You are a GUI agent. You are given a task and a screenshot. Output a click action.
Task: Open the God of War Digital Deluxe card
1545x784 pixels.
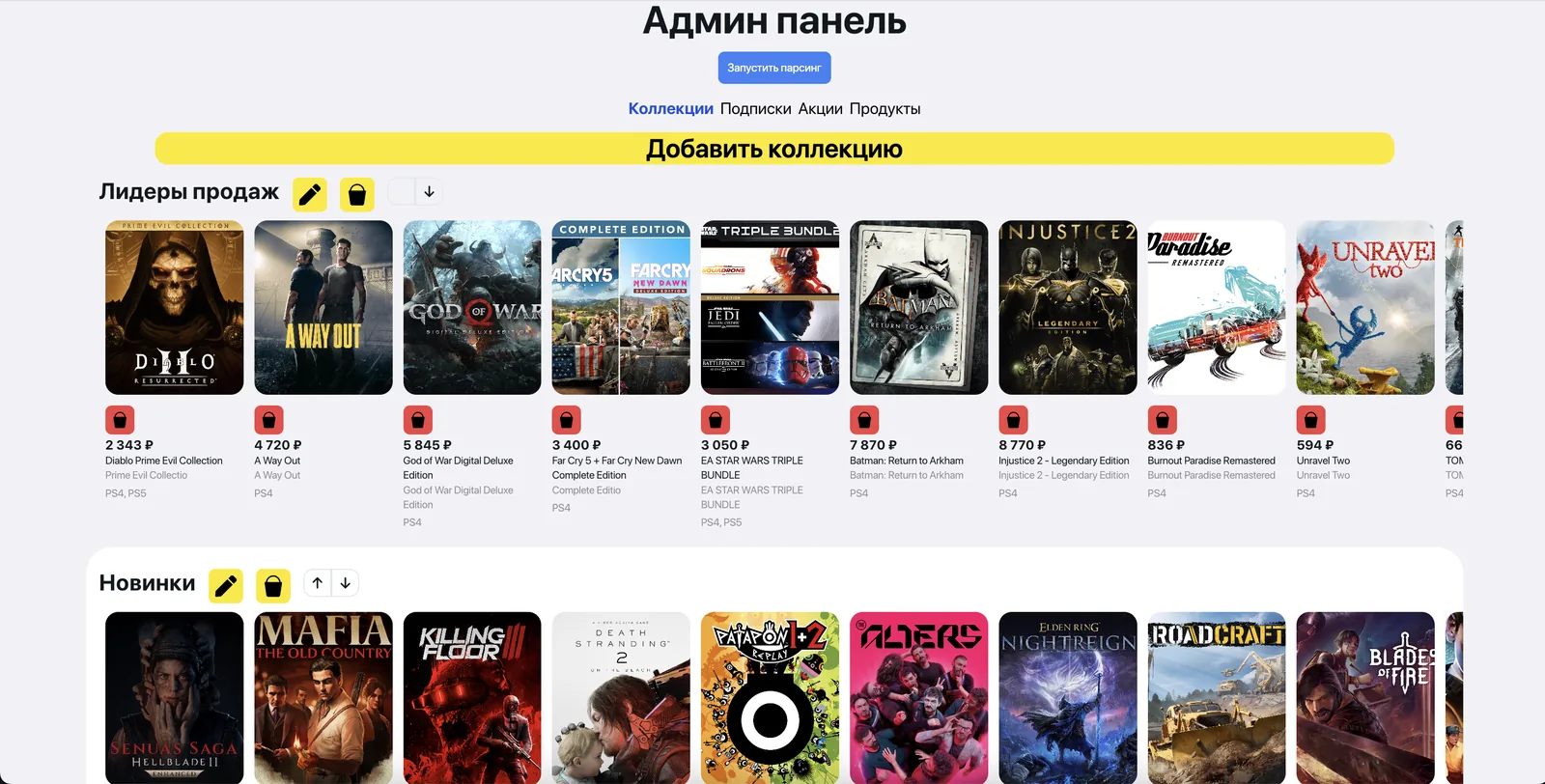click(x=472, y=307)
